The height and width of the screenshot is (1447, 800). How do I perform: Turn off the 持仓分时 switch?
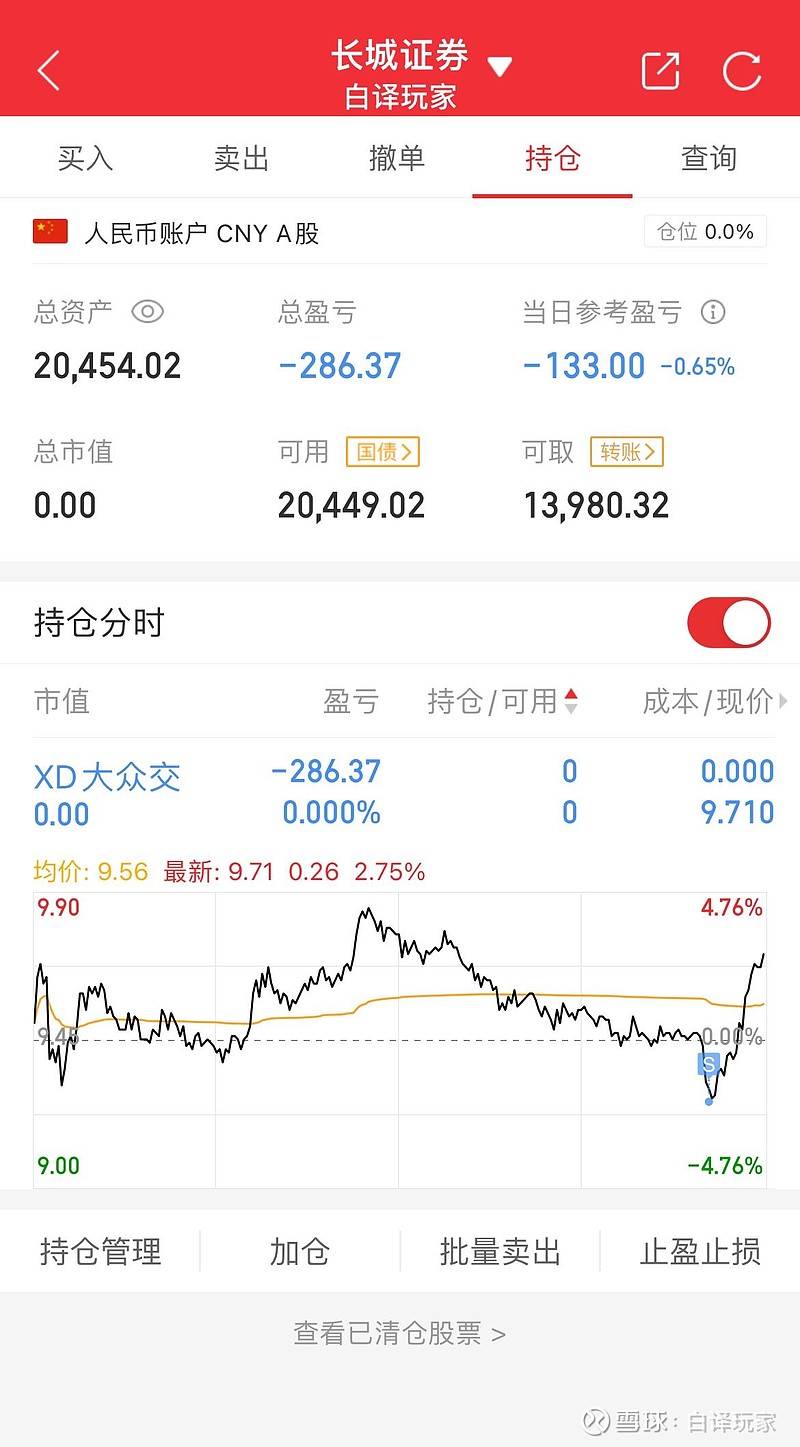point(728,621)
